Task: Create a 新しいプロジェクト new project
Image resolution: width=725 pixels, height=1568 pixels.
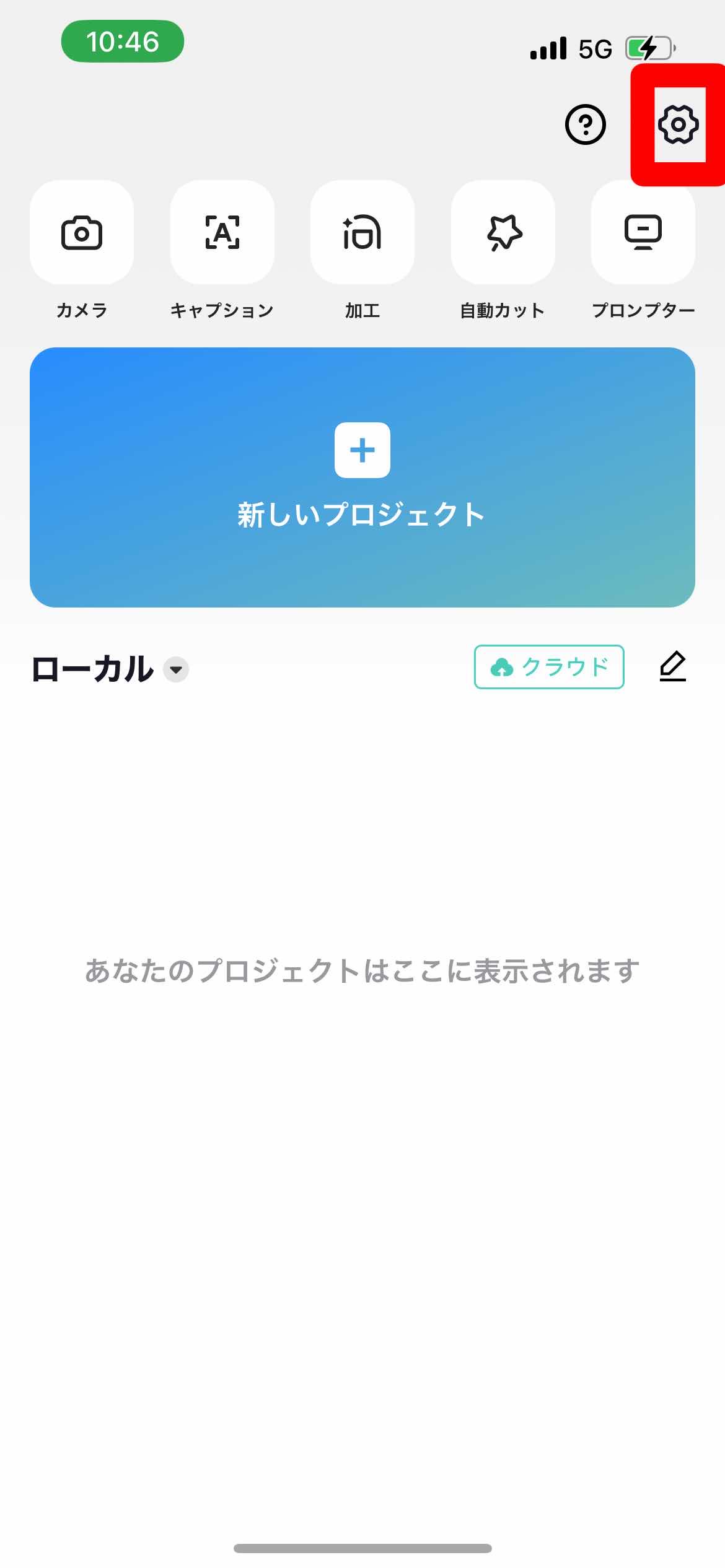Action: point(362,477)
